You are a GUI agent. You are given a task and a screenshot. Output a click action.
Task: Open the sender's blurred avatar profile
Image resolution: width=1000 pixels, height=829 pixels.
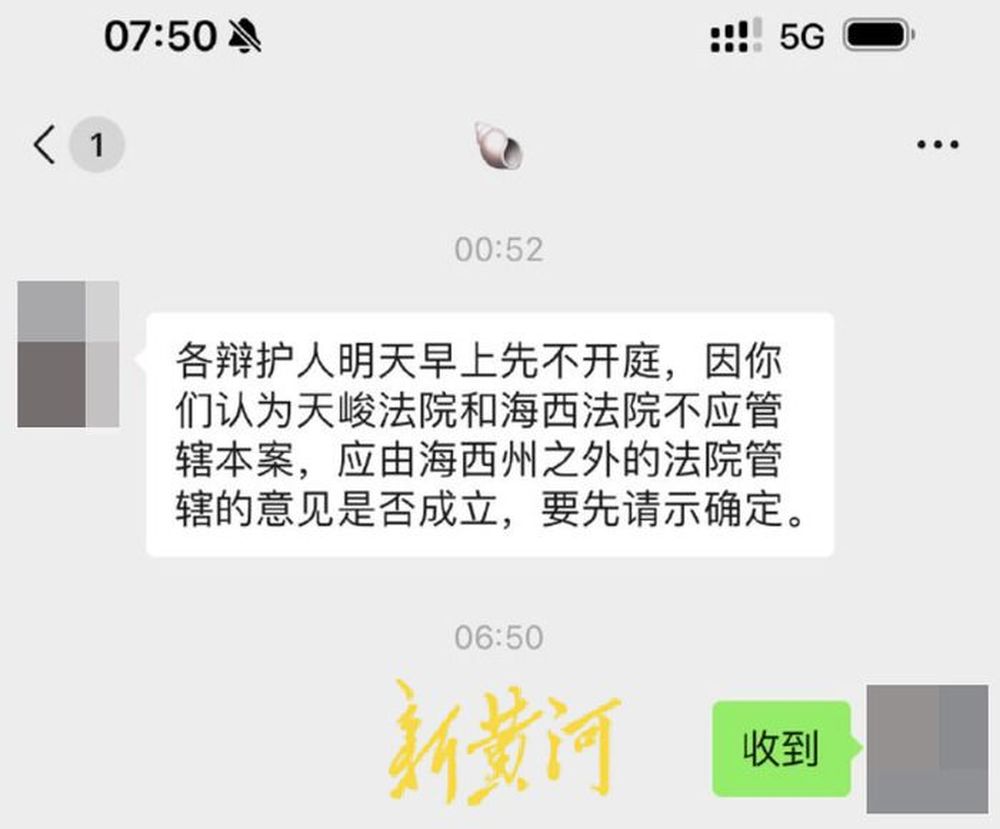tap(68, 354)
